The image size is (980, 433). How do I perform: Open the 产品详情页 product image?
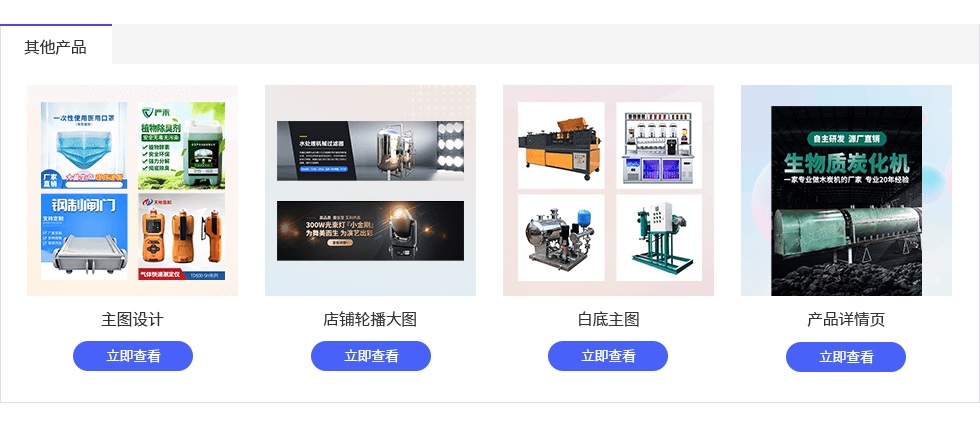coord(846,190)
